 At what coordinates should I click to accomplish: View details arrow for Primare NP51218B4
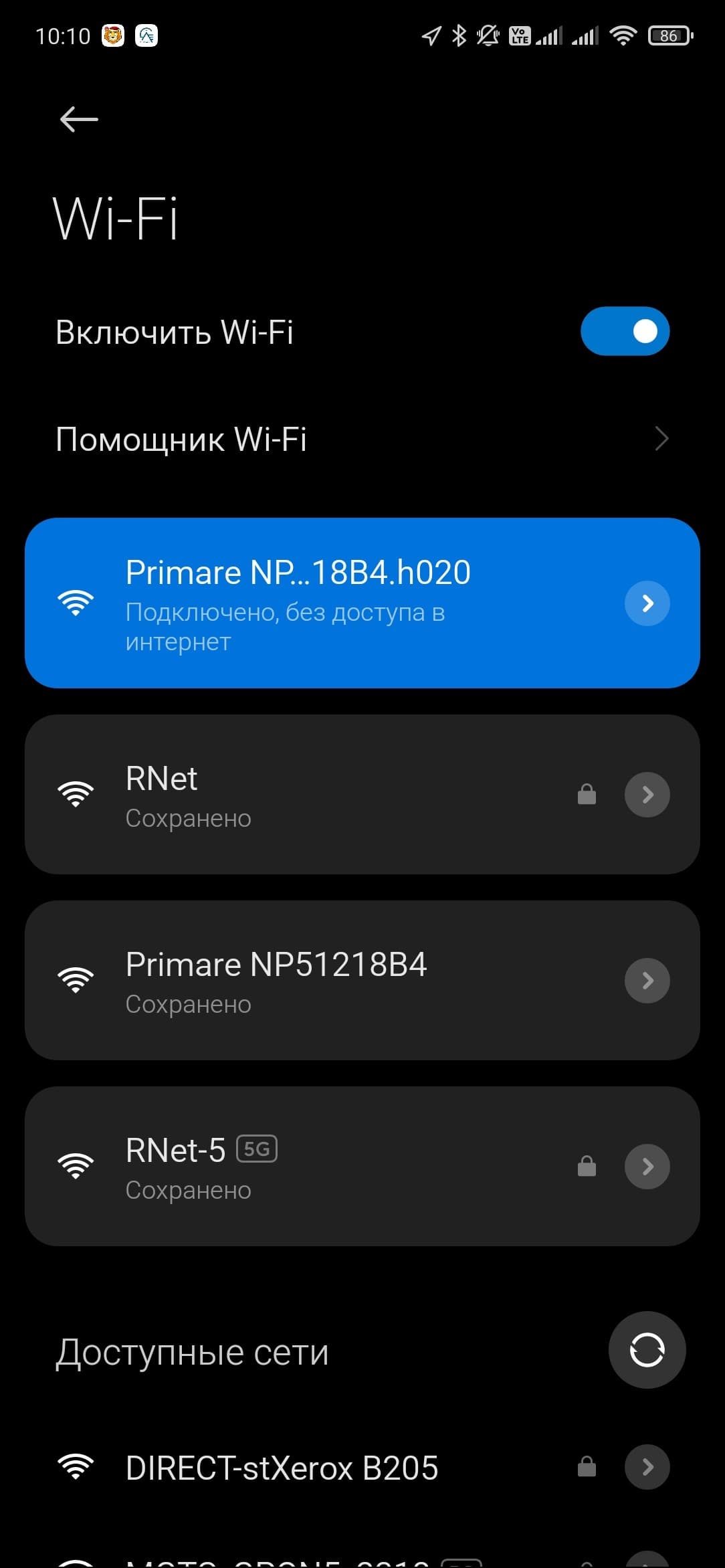coord(647,981)
